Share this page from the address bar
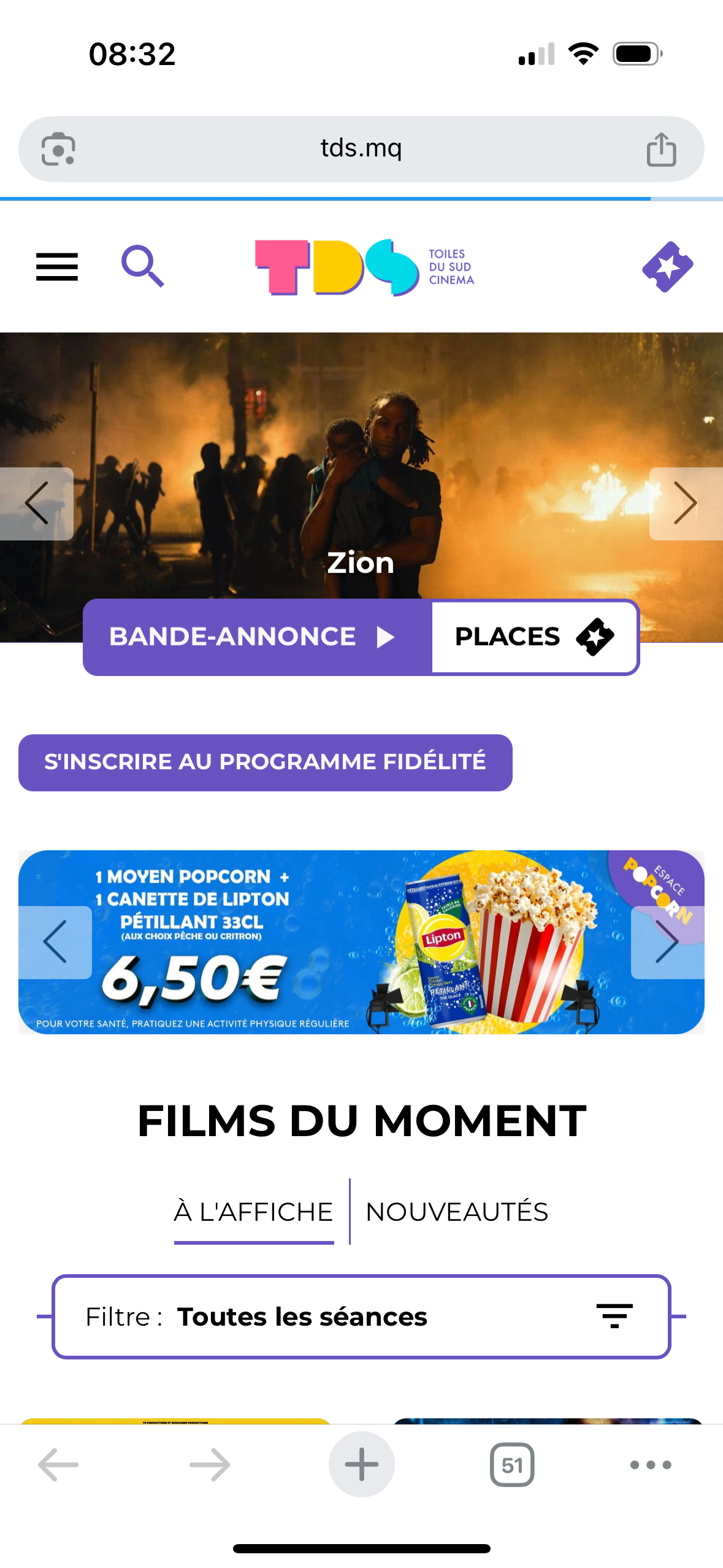Image resolution: width=723 pixels, height=1568 pixels. pos(661,149)
